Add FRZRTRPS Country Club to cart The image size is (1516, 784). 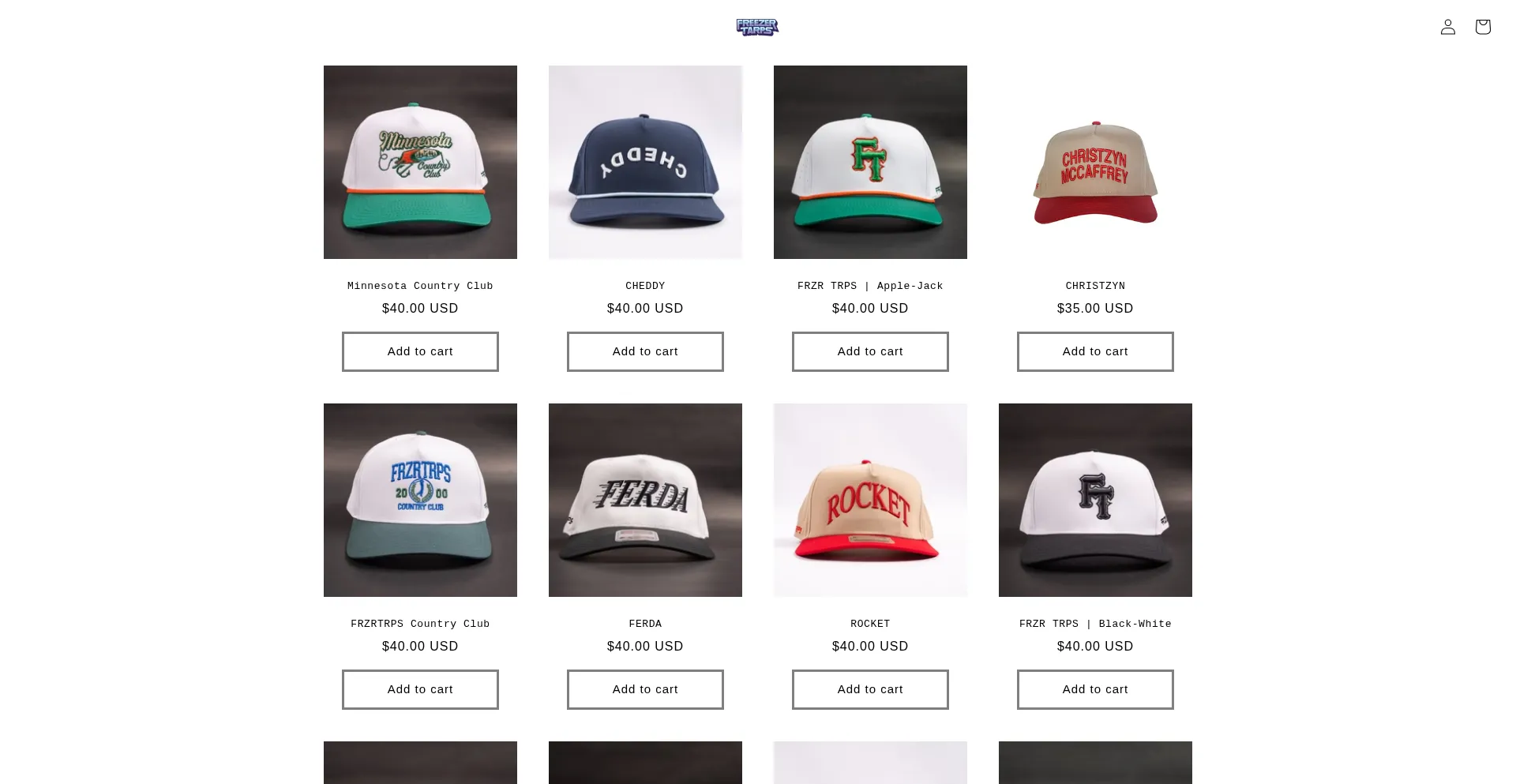click(x=420, y=689)
